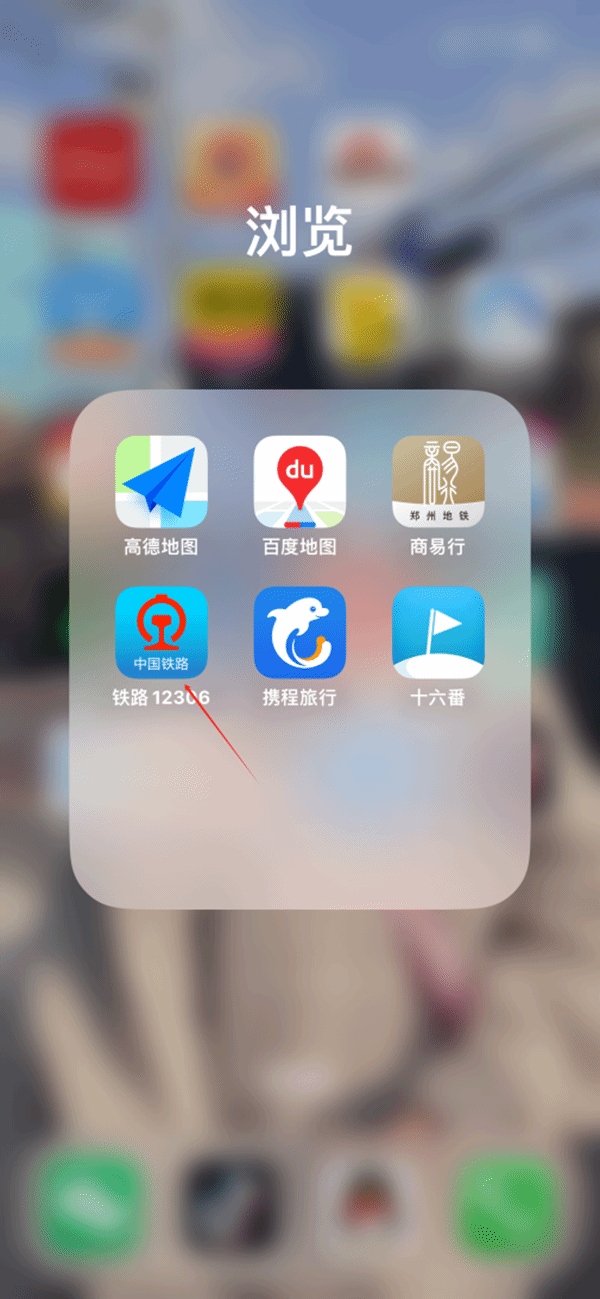The image size is (600, 1299).
Task: Open the 商易行 metro app
Action: 438,482
